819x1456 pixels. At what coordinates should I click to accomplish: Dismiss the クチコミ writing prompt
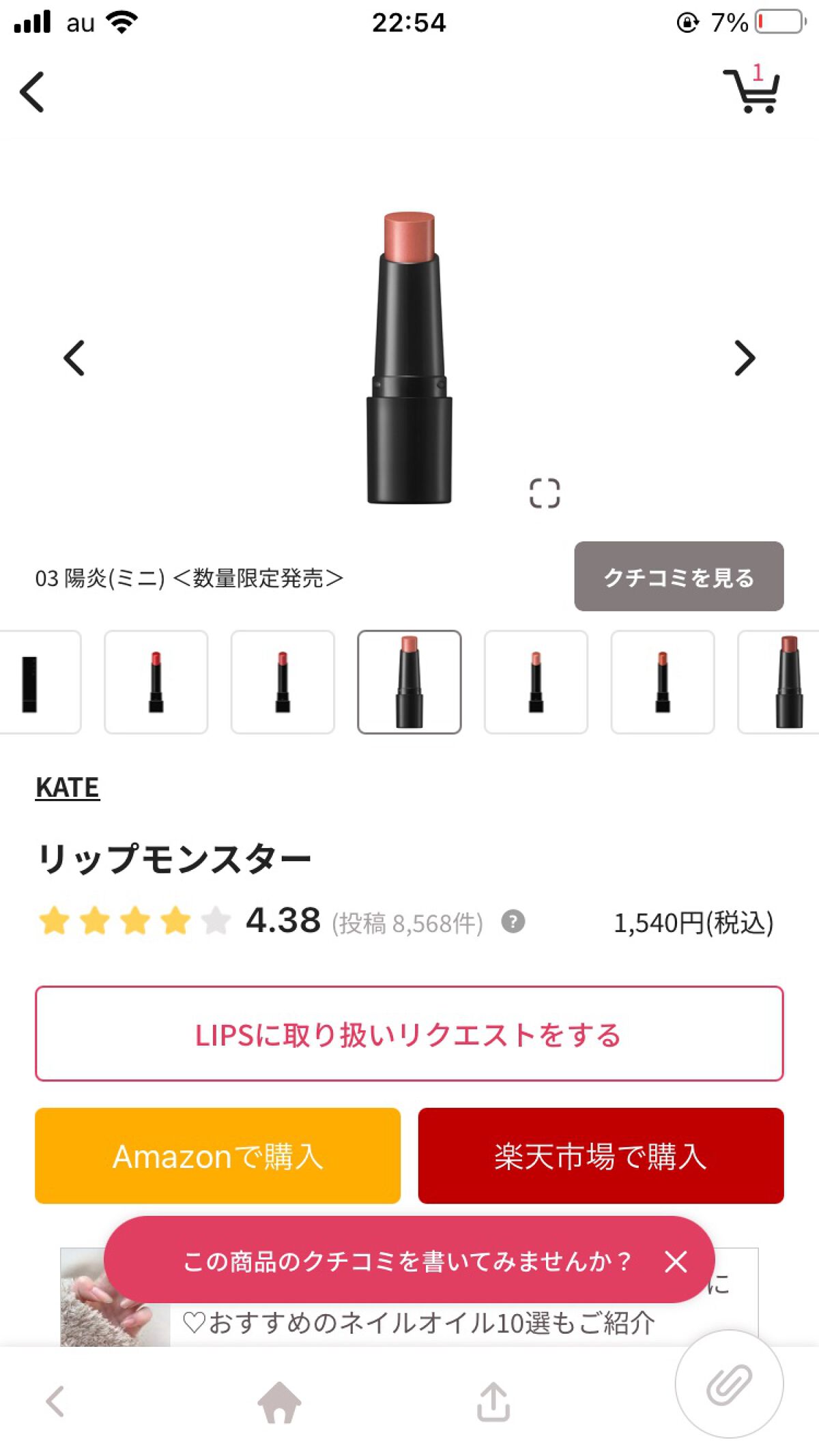point(676,1262)
